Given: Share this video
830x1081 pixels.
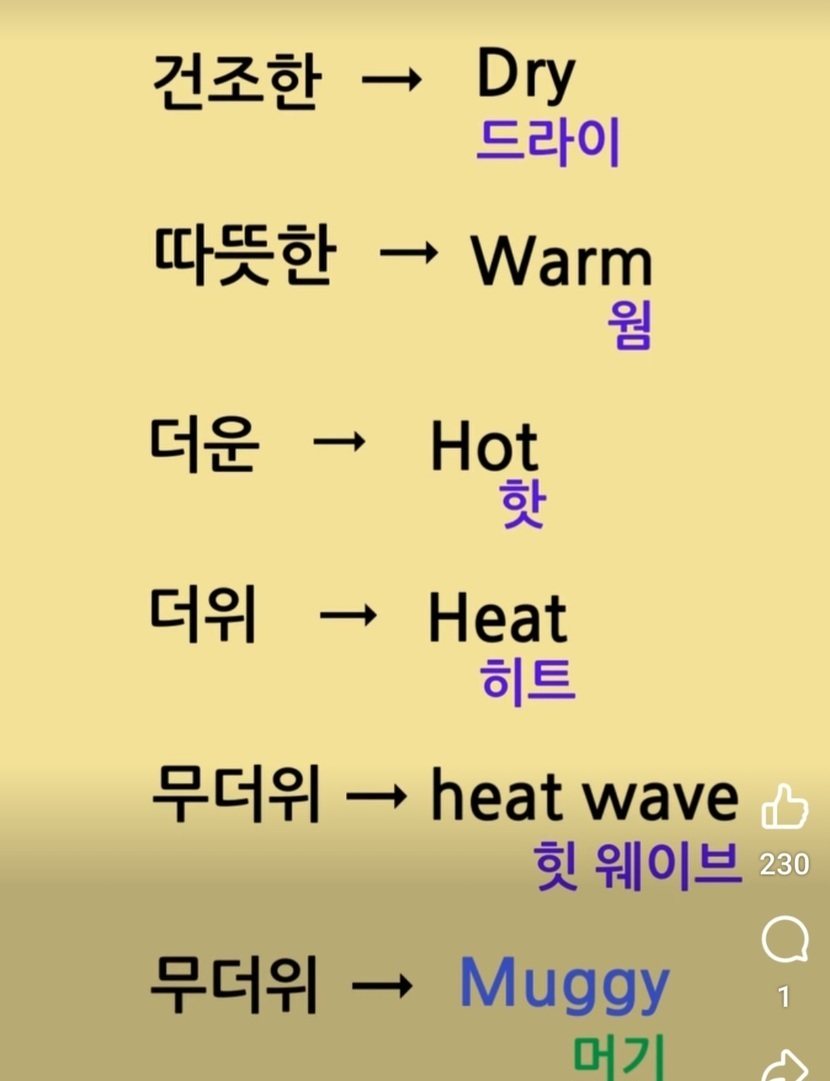Looking at the screenshot, I should [787, 1065].
